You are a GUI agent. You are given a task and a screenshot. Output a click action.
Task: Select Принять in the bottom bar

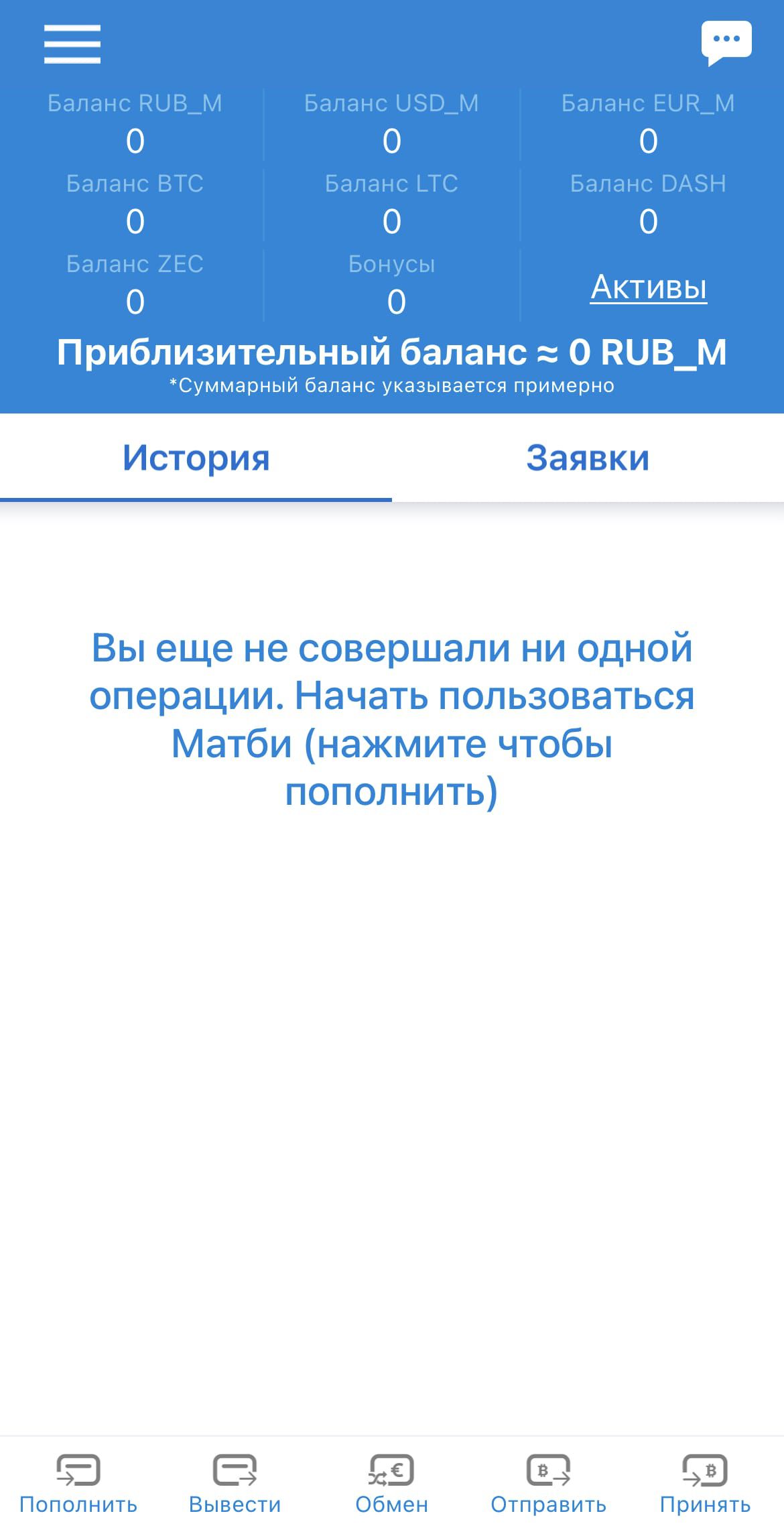[x=705, y=1484]
